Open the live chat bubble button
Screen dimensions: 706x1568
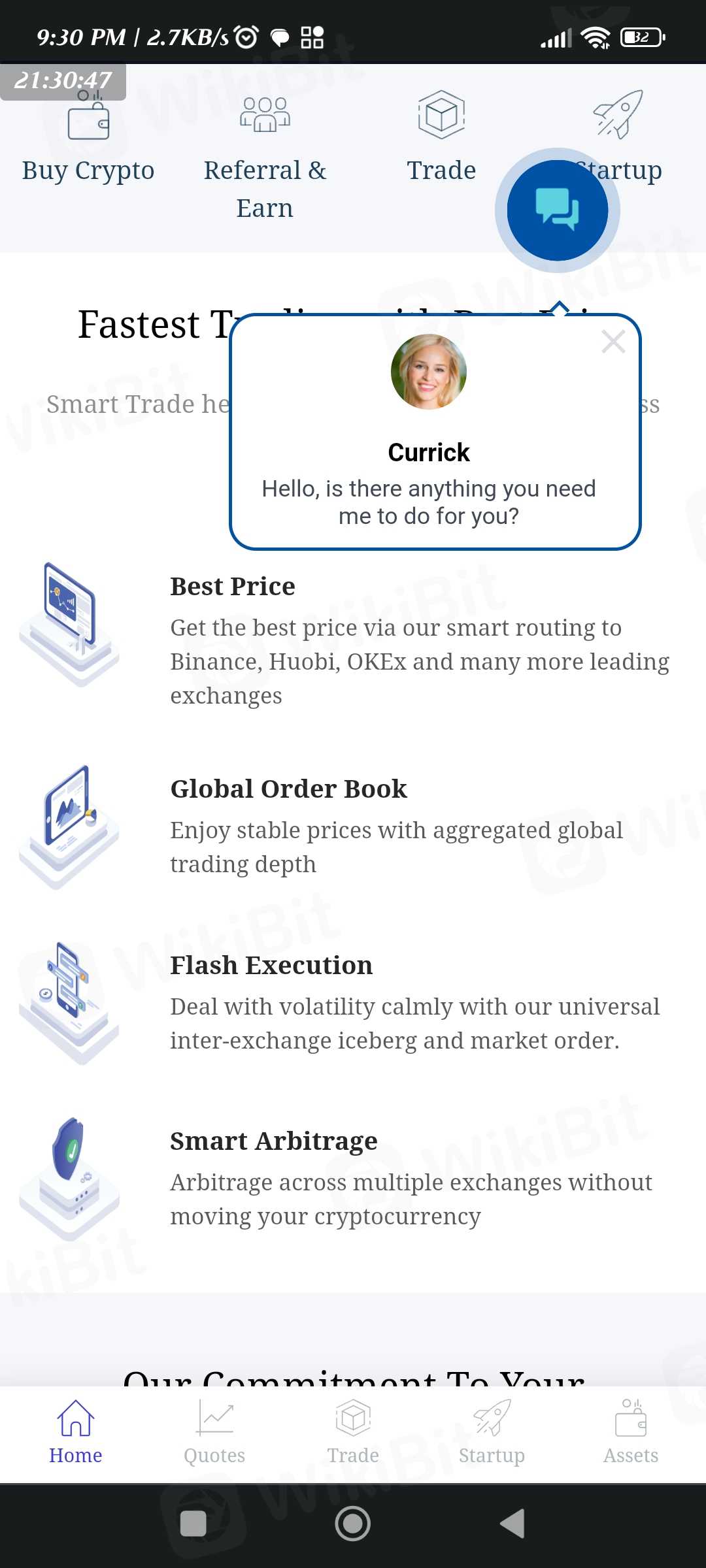[558, 210]
